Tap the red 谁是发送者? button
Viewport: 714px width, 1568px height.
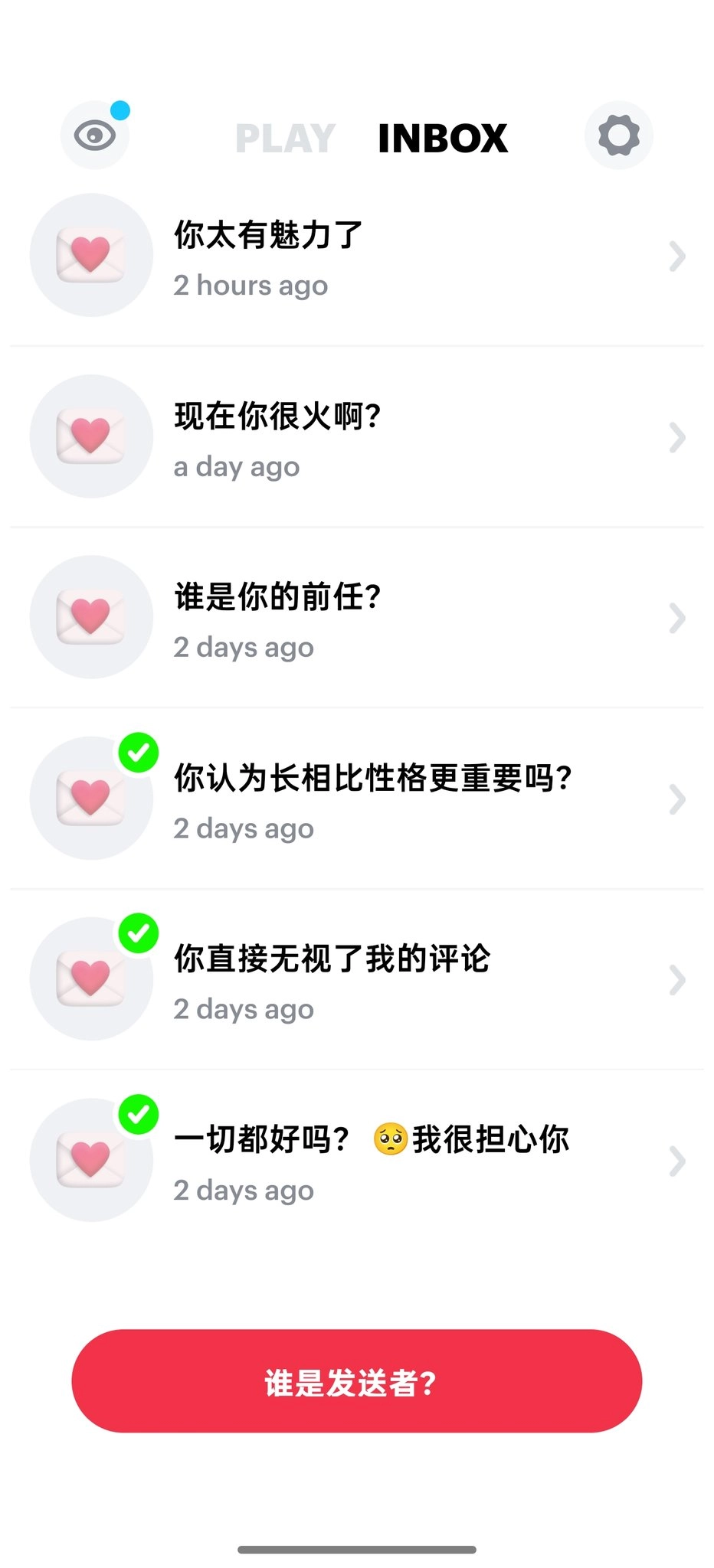pos(357,1381)
